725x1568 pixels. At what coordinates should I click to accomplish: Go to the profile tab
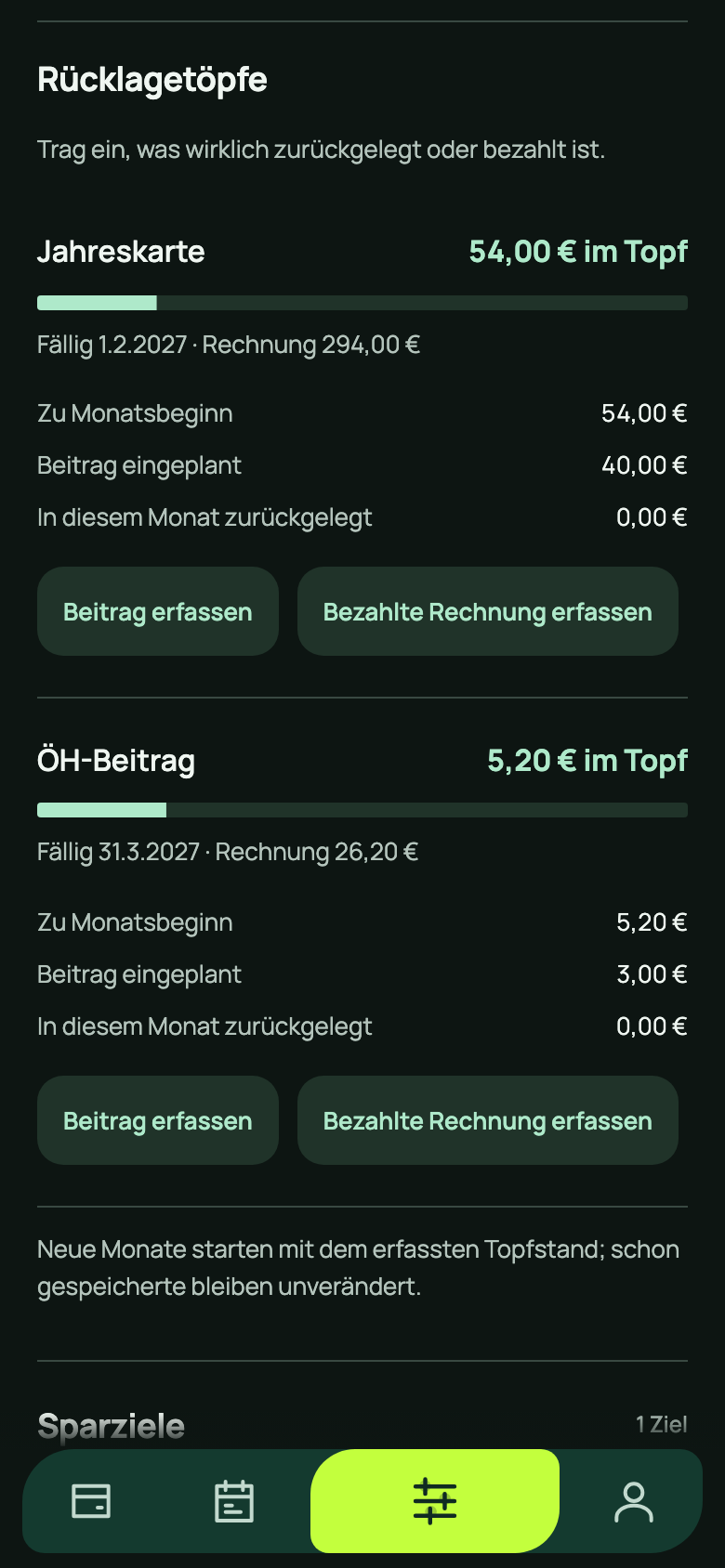point(634,1501)
